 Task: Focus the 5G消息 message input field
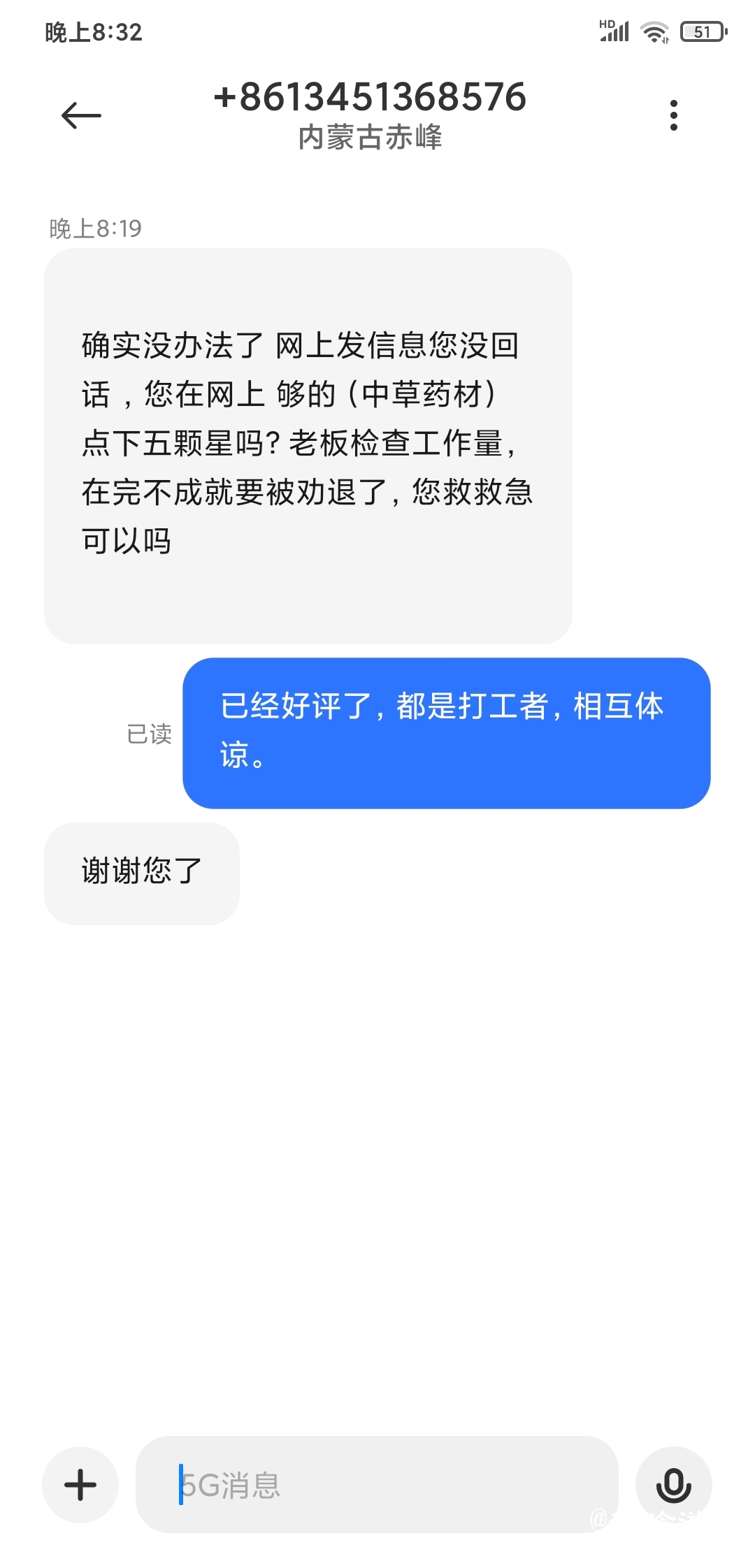(x=377, y=1484)
